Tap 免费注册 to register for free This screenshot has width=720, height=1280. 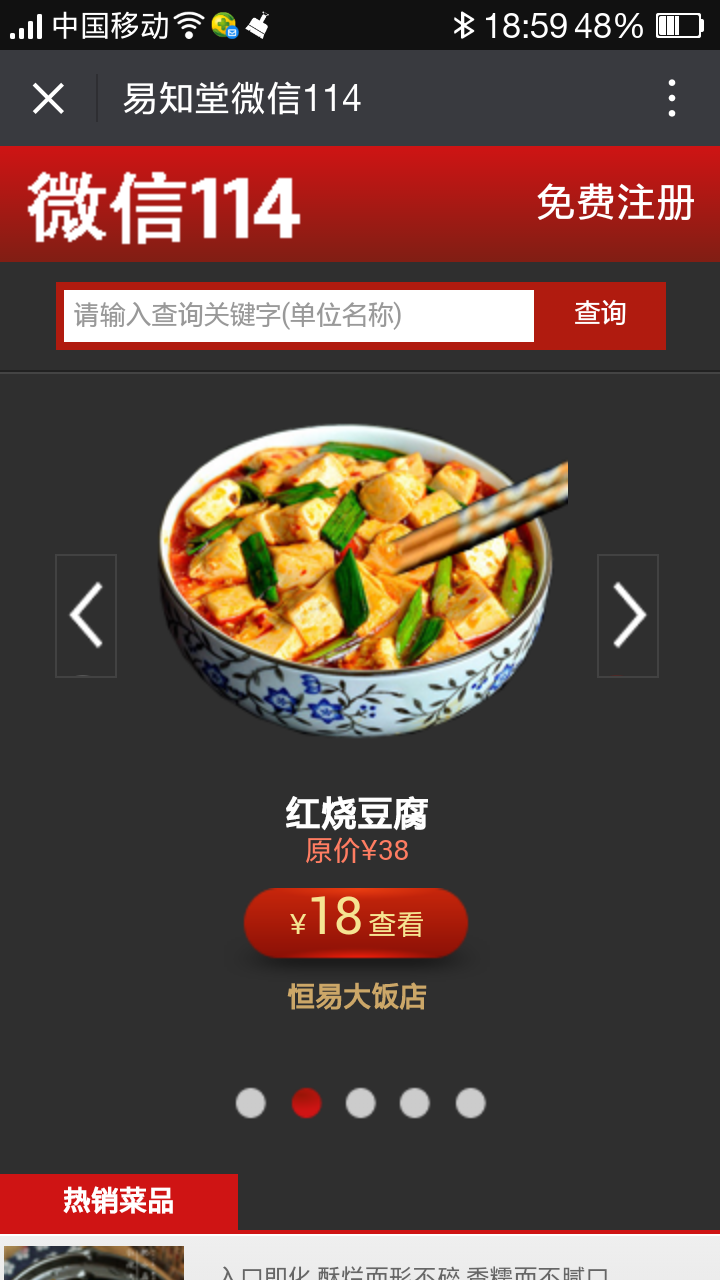[x=615, y=203]
